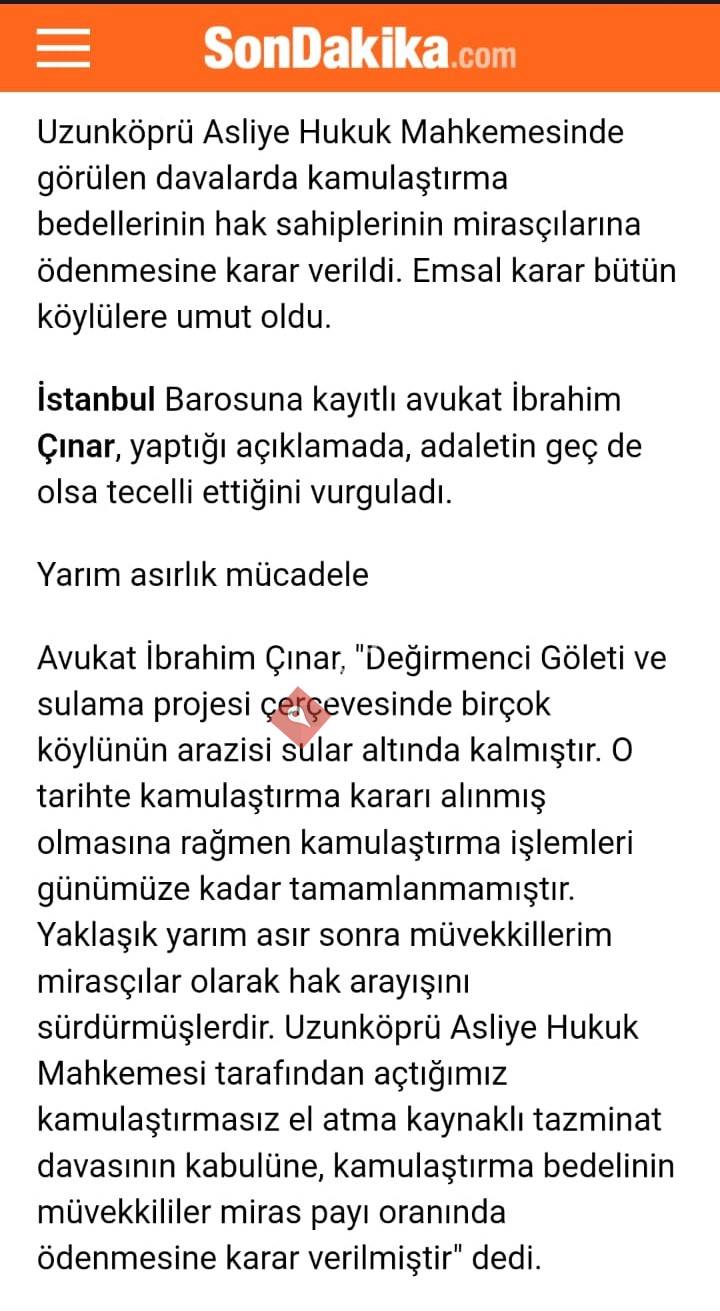720x1311 pixels.
Task: Open the hamburger drawer menu
Action: pyautogui.click(x=63, y=47)
